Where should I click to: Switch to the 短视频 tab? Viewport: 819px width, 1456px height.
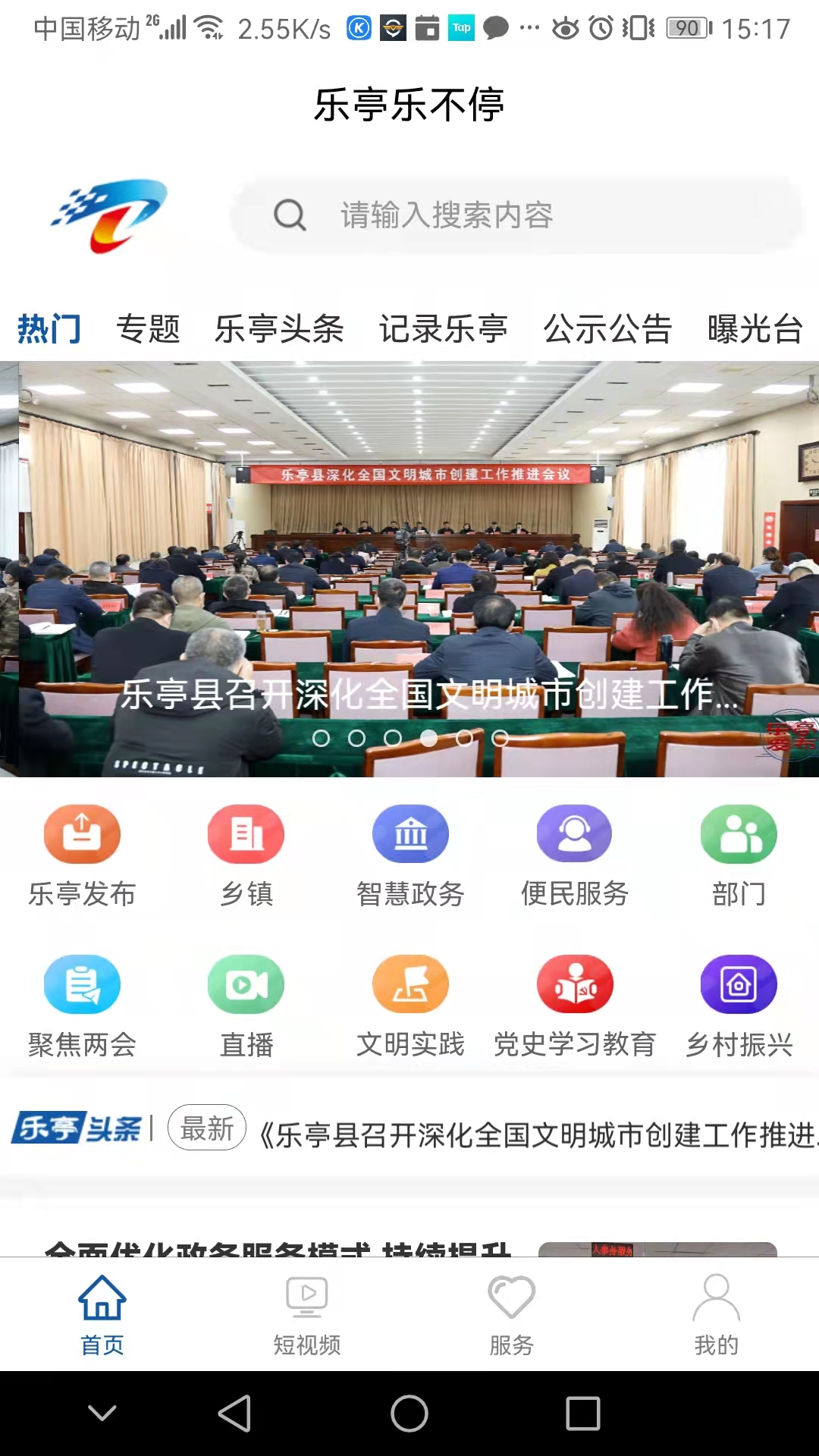click(x=307, y=1316)
